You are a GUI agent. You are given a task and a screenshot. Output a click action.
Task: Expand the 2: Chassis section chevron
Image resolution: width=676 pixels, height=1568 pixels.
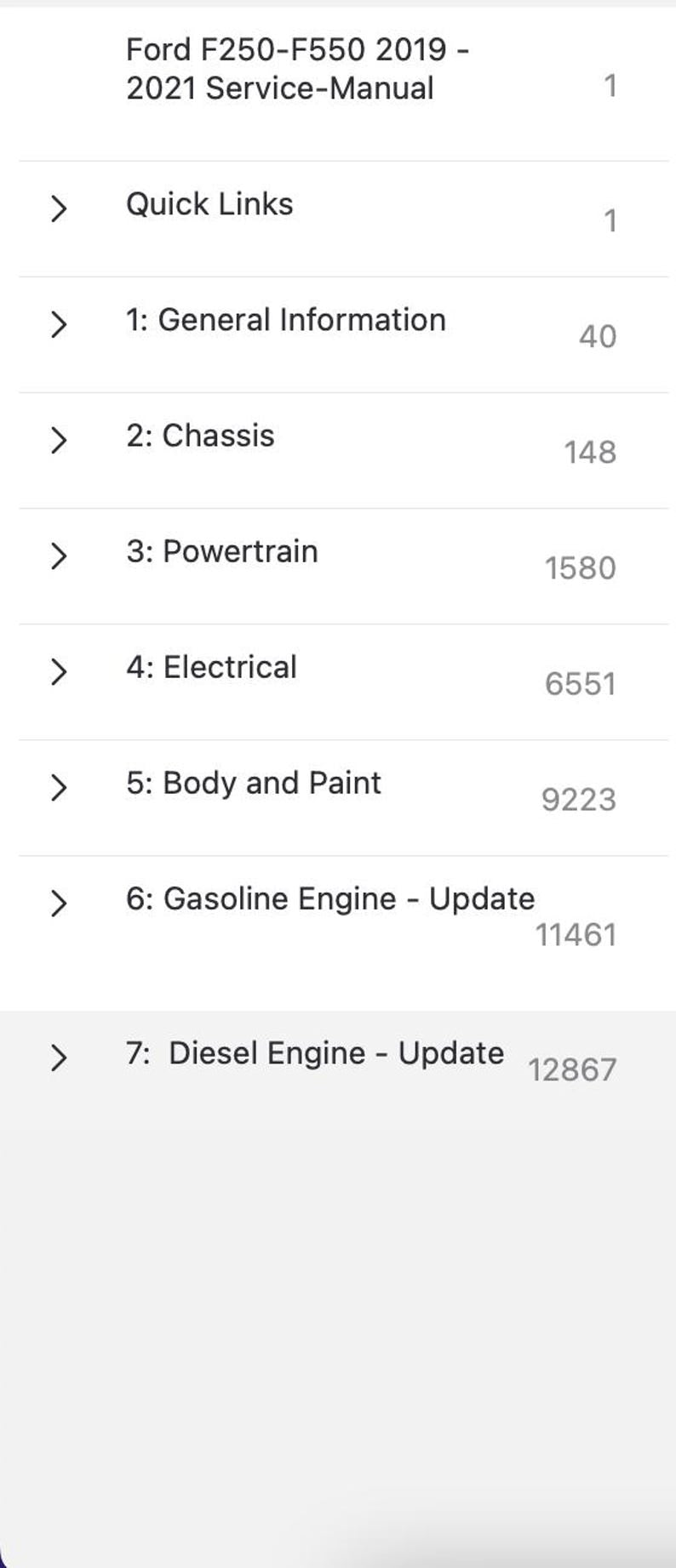tap(59, 440)
